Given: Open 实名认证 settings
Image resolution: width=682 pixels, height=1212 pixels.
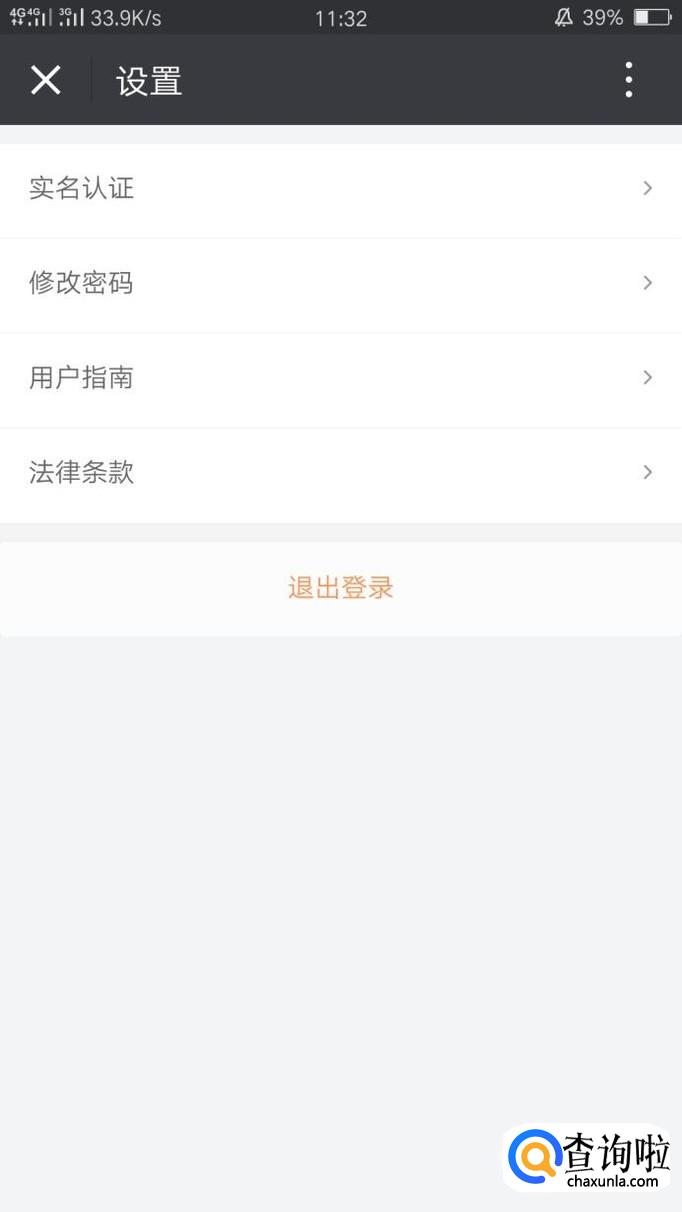Looking at the screenshot, I should [x=340, y=189].
